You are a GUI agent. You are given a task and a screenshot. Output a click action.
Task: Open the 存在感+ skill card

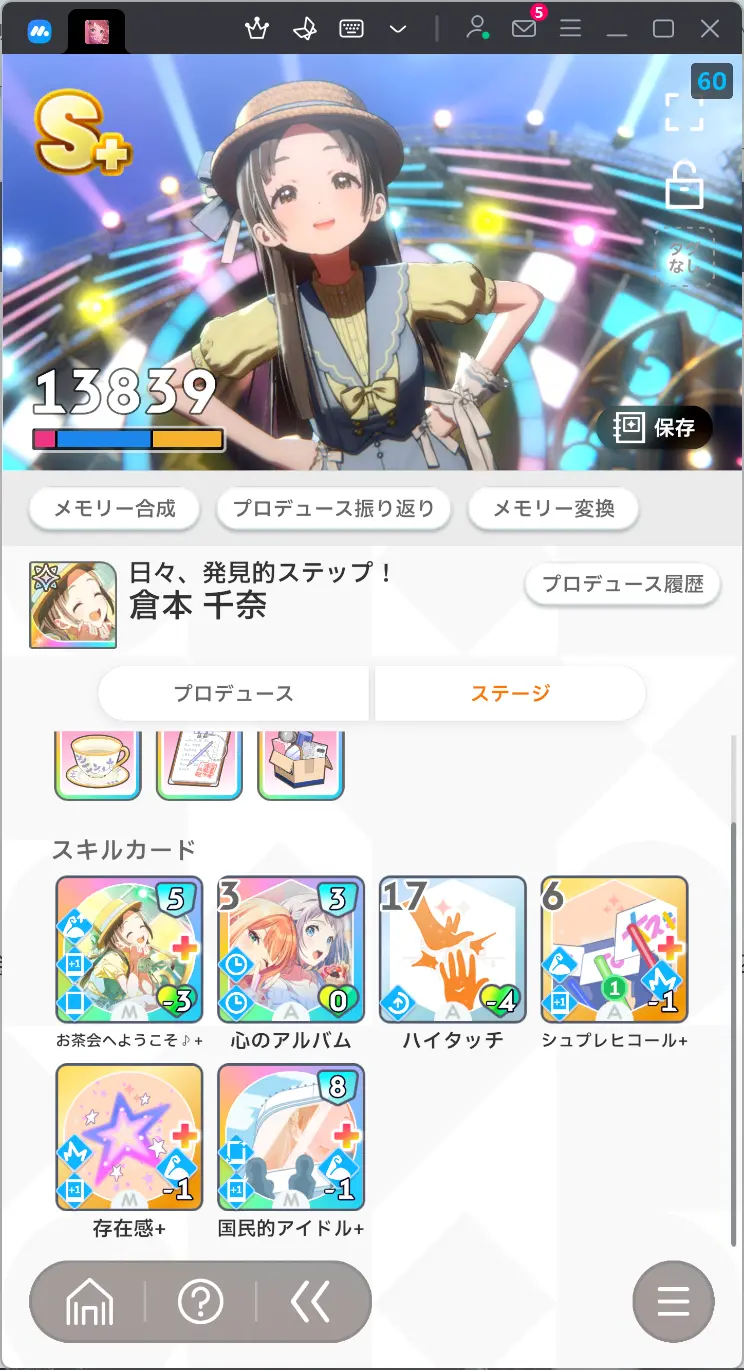coord(129,1137)
